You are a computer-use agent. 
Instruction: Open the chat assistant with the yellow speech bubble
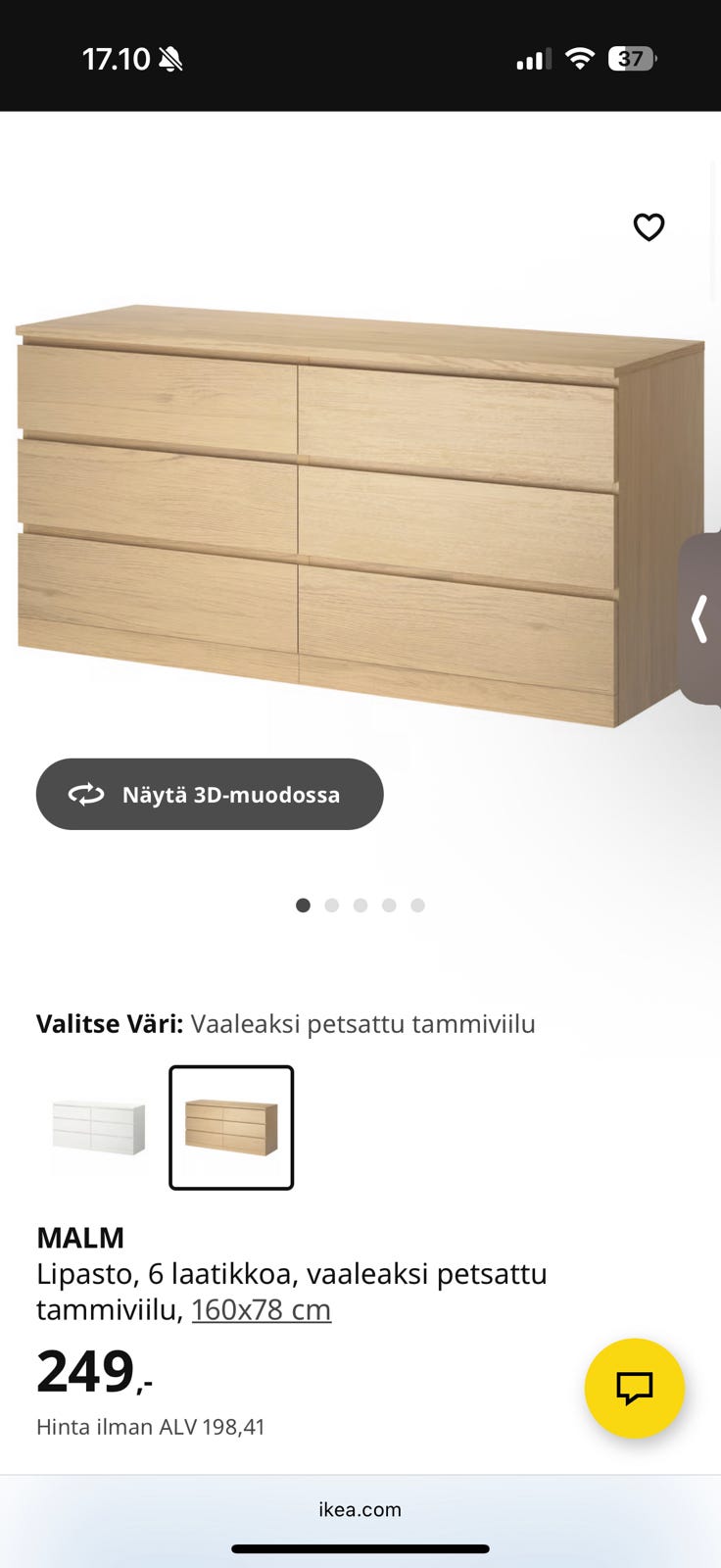click(x=634, y=1388)
